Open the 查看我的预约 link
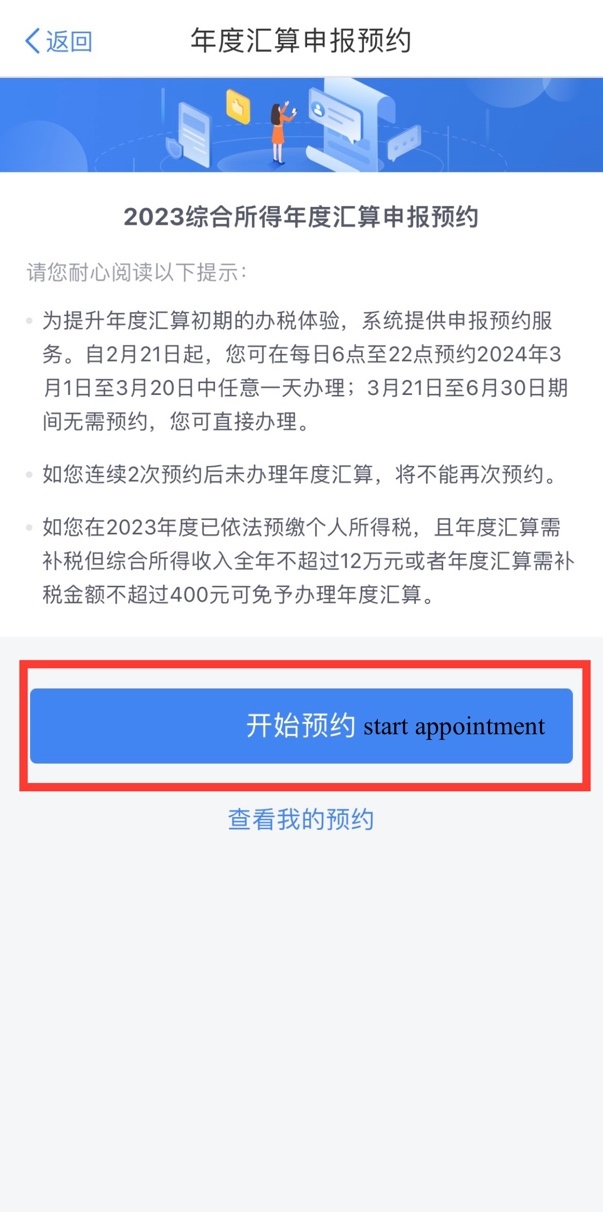The image size is (603, 1212). [301, 820]
